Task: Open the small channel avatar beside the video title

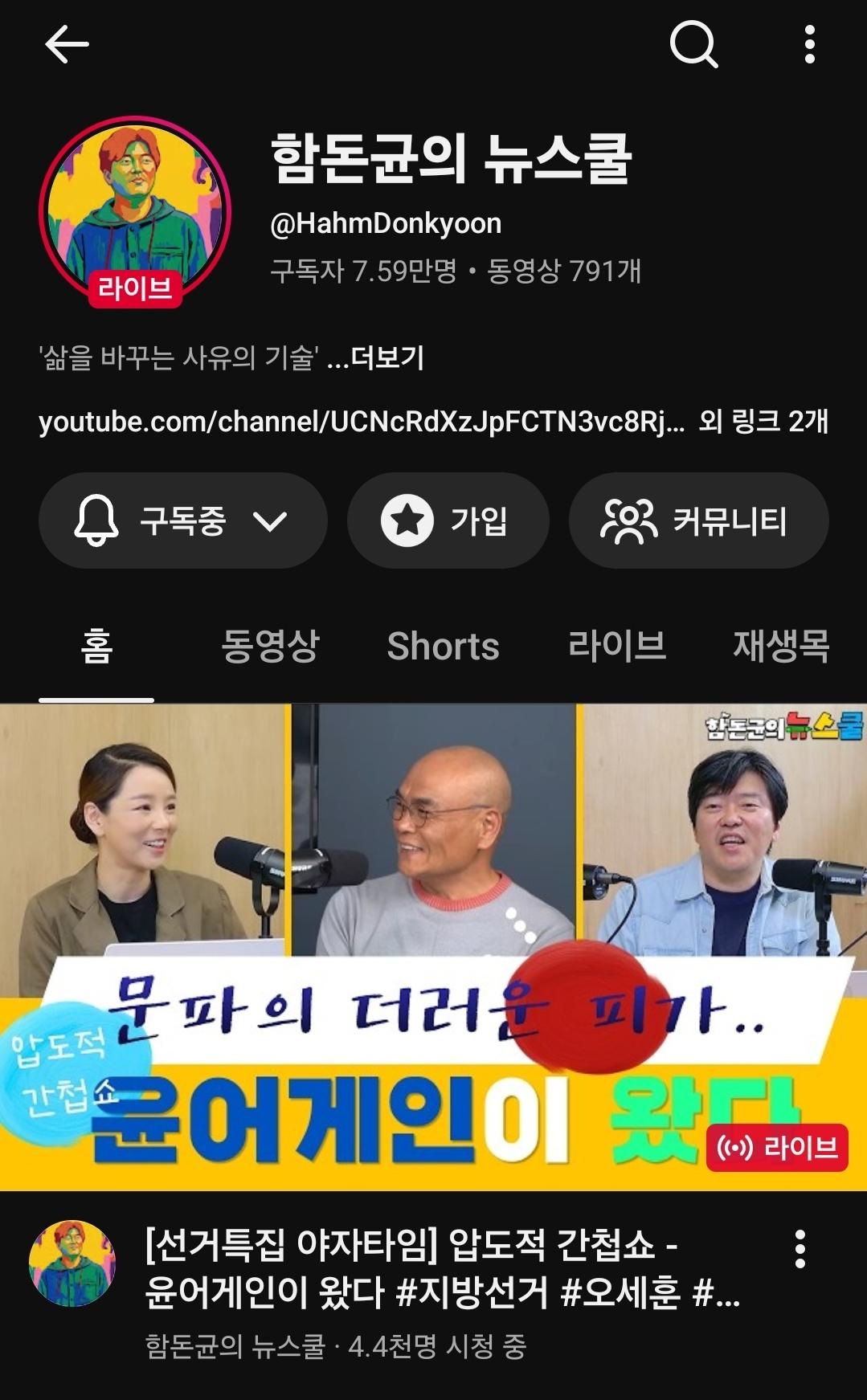Action: click(72, 1263)
